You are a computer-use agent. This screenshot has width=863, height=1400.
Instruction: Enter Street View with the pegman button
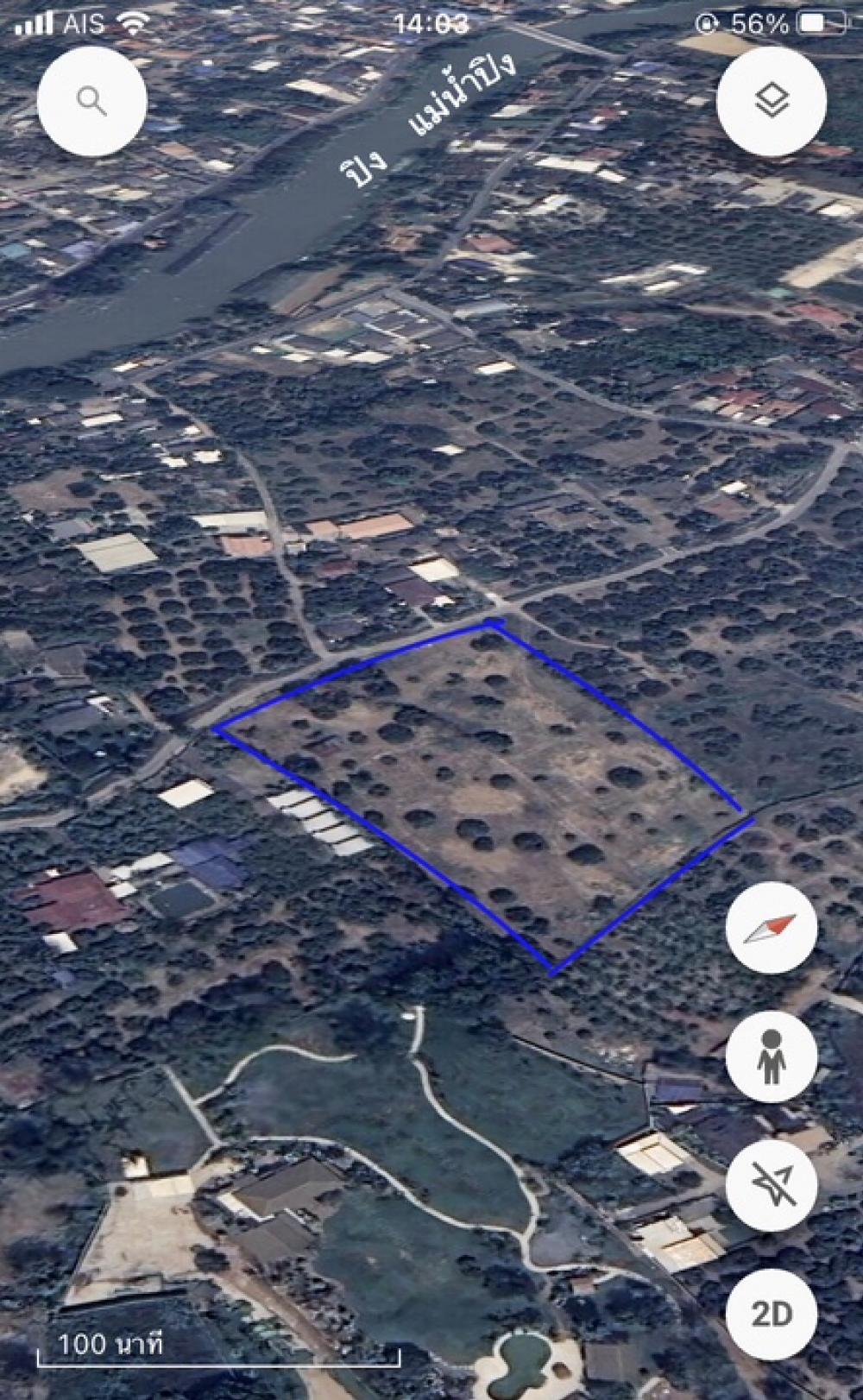[x=772, y=1056]
